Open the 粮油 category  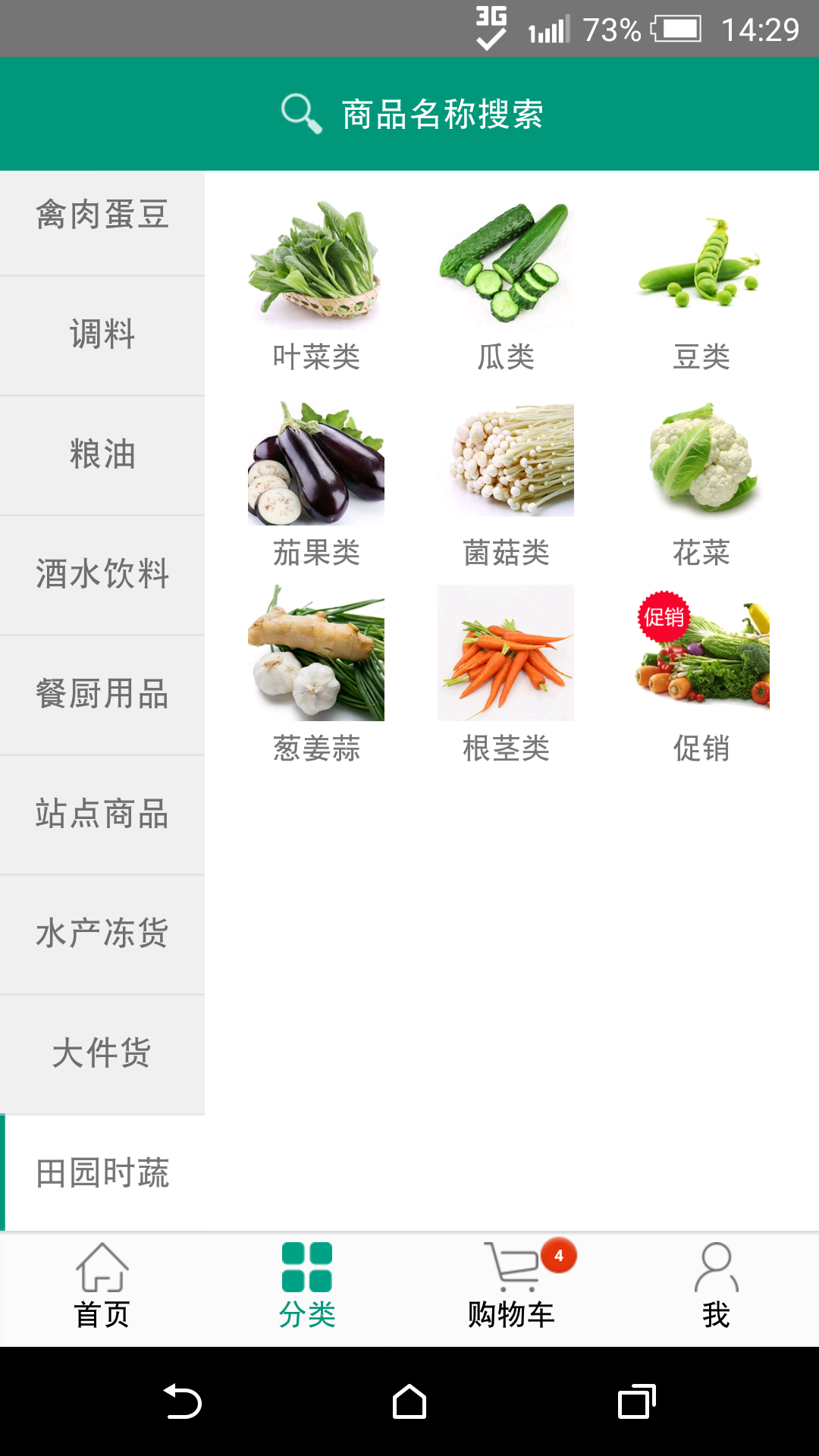[x=102, y=454]
